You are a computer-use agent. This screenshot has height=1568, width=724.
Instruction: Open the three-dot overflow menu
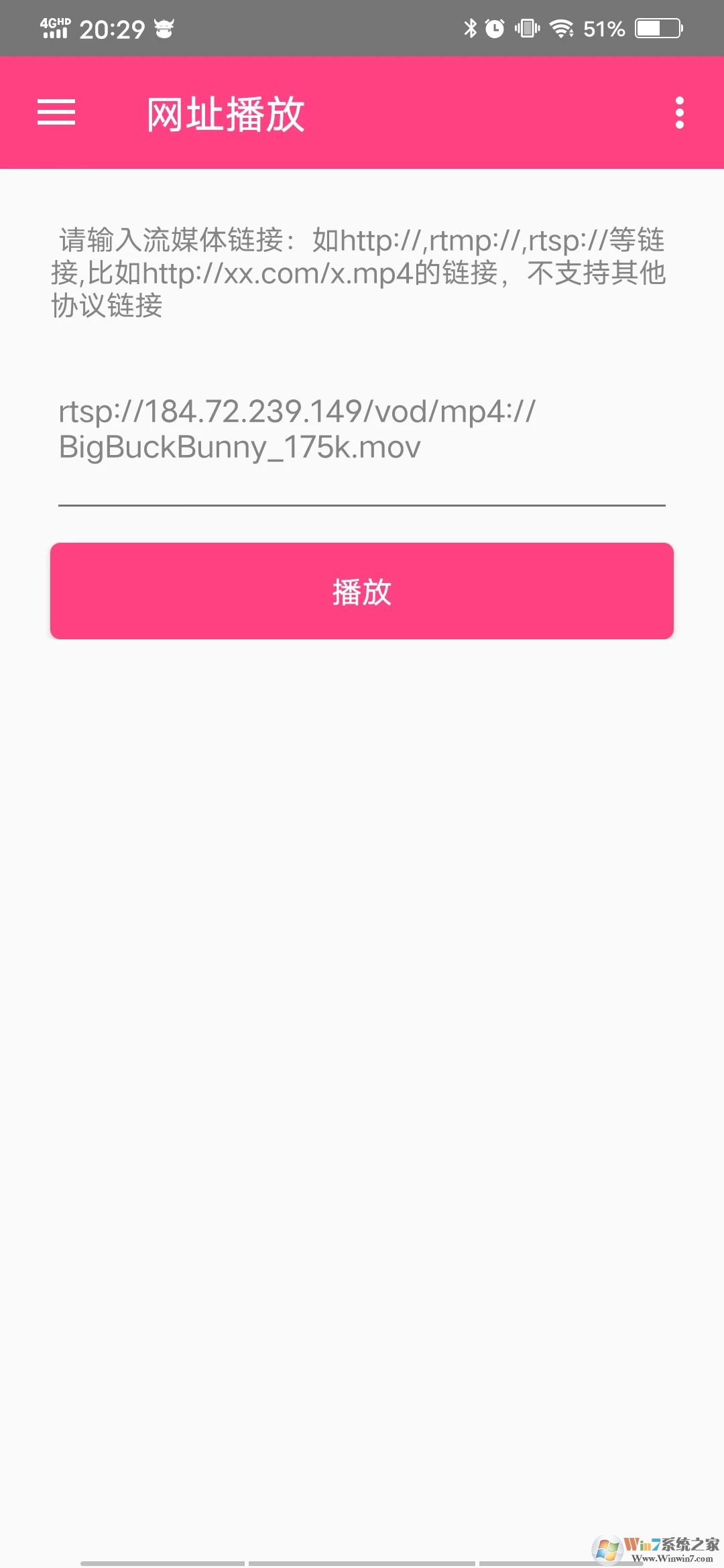click(679, 113)
